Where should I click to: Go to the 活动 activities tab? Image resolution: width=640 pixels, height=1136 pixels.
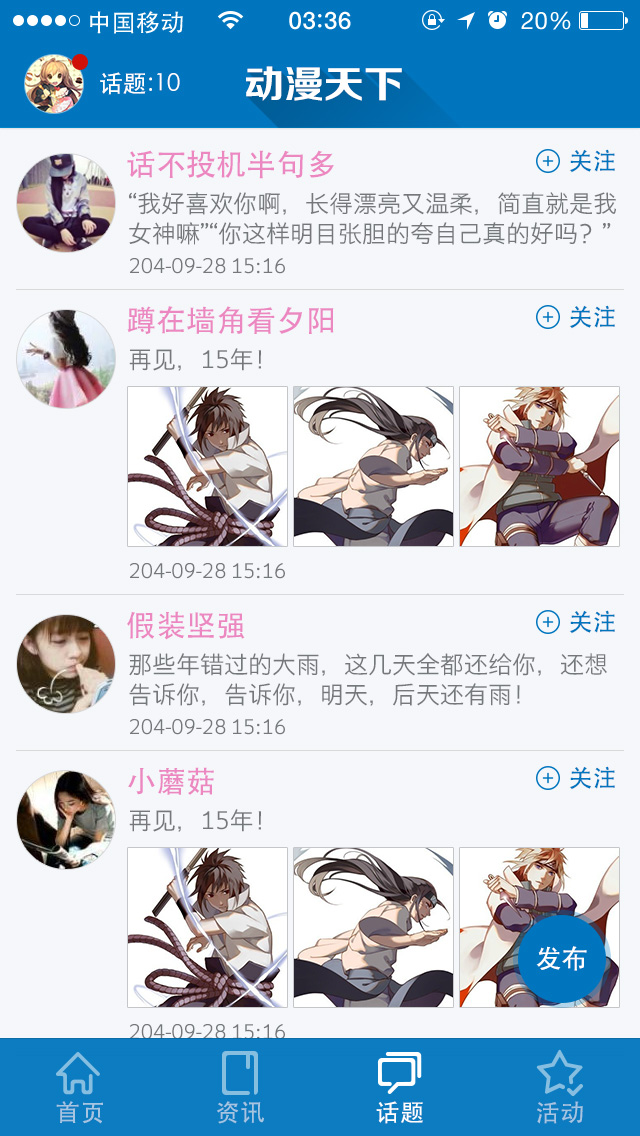pyautogui.click(x=560, y=1087)
